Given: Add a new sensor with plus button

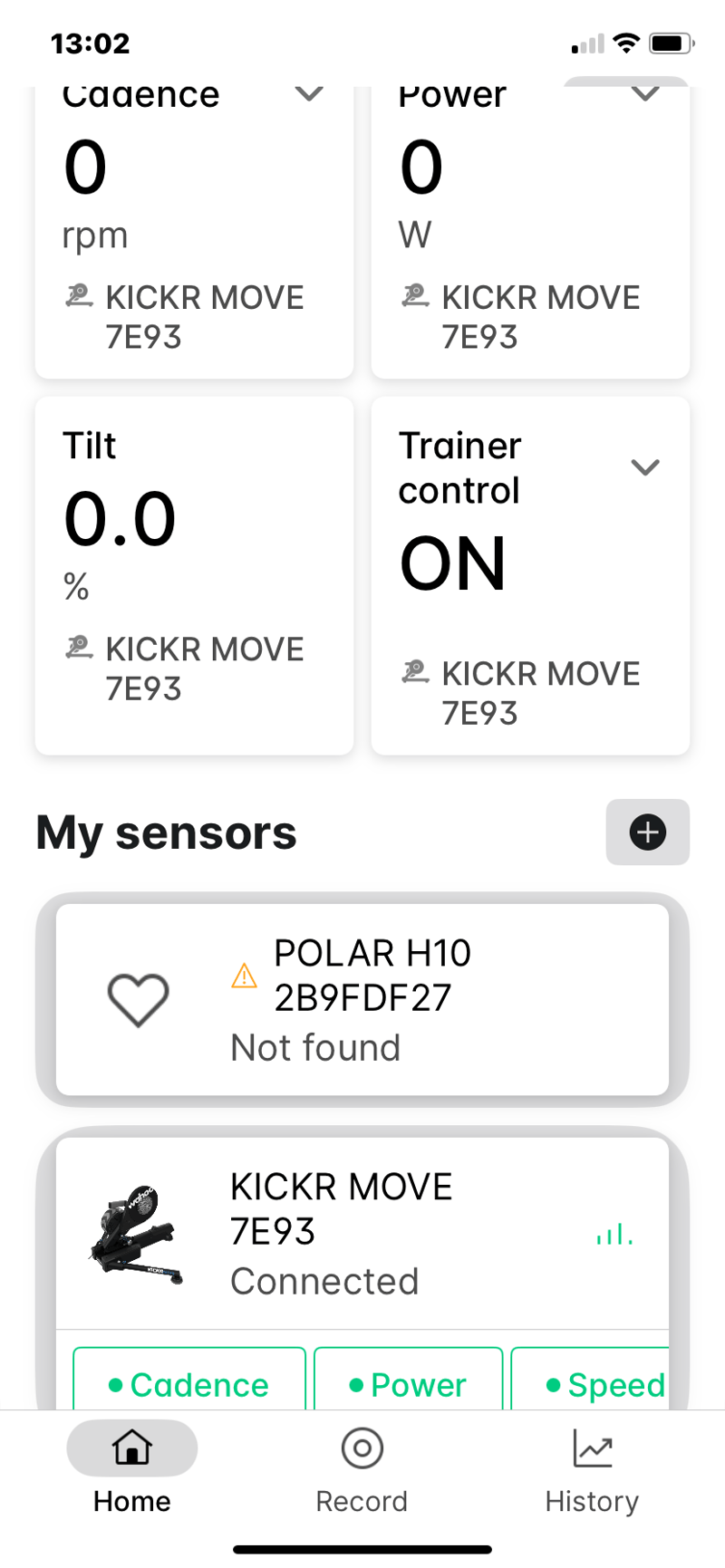Looking at the screenshot, I should [x=647, y=832].
